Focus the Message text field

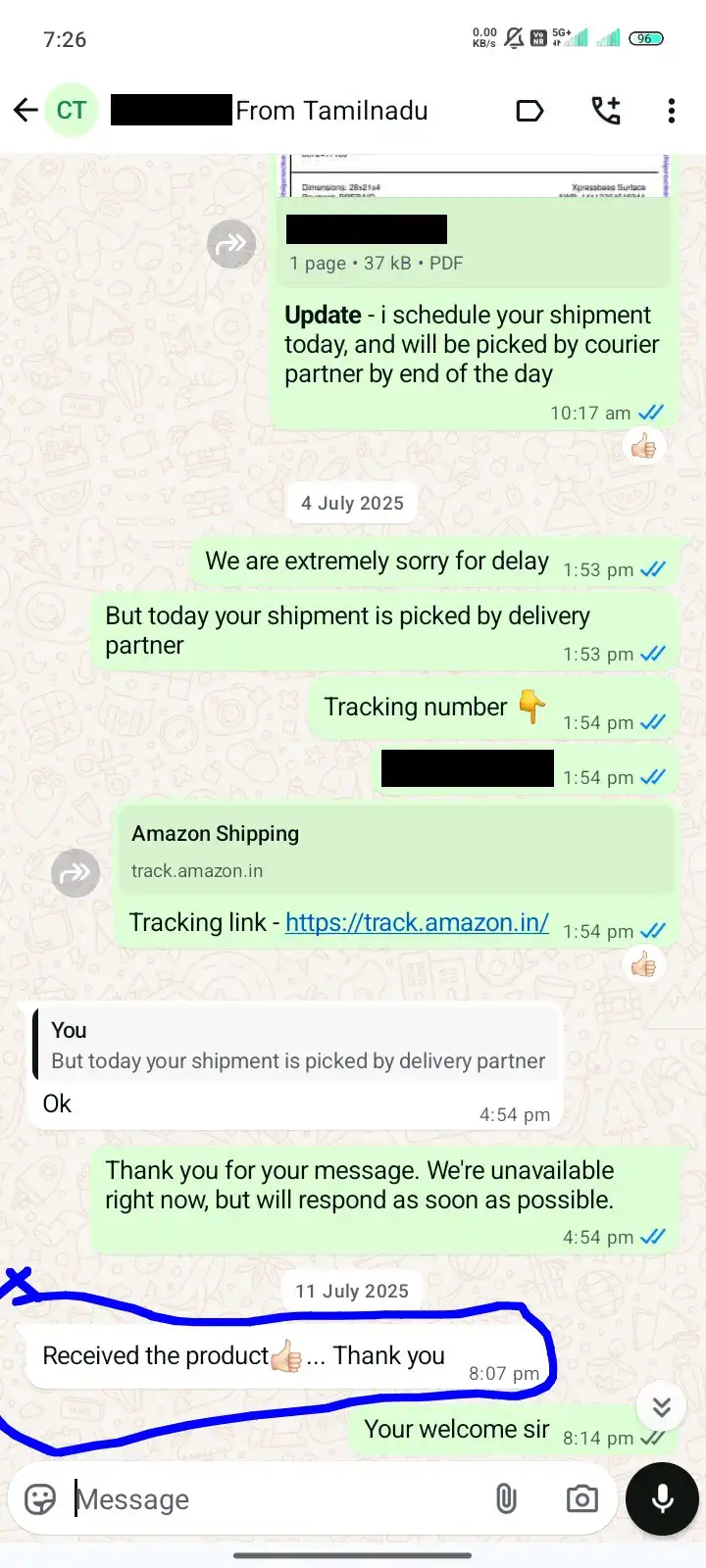point(275,1499)
